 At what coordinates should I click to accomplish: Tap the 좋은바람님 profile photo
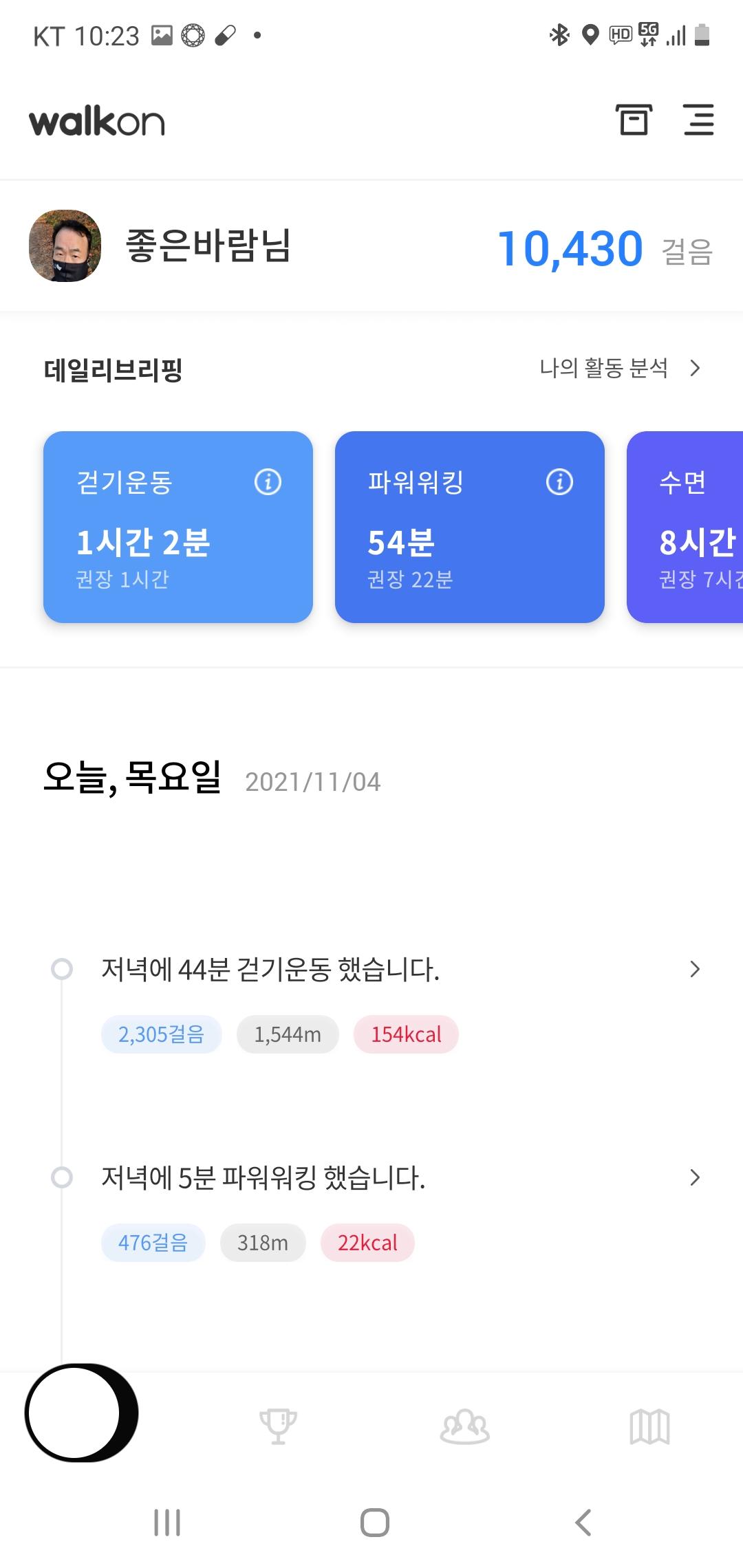(x=65, y=246)
